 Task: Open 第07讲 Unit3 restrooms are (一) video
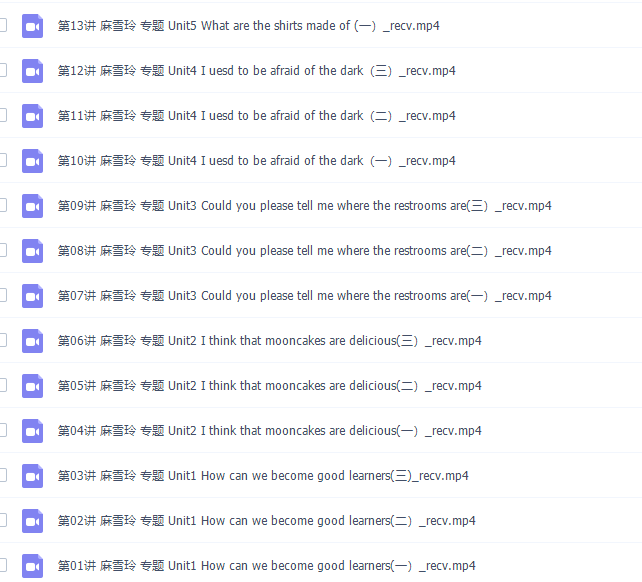304,296
